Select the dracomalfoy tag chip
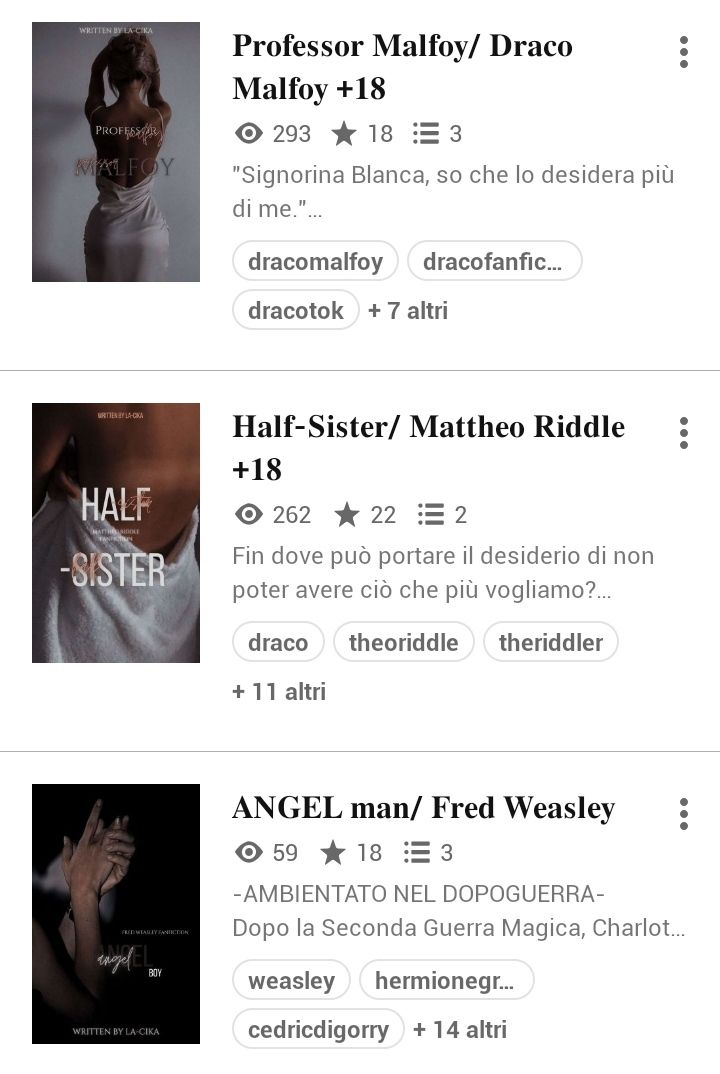The height and width of the screenshot is (1074, 720). (x=315, y=262)
